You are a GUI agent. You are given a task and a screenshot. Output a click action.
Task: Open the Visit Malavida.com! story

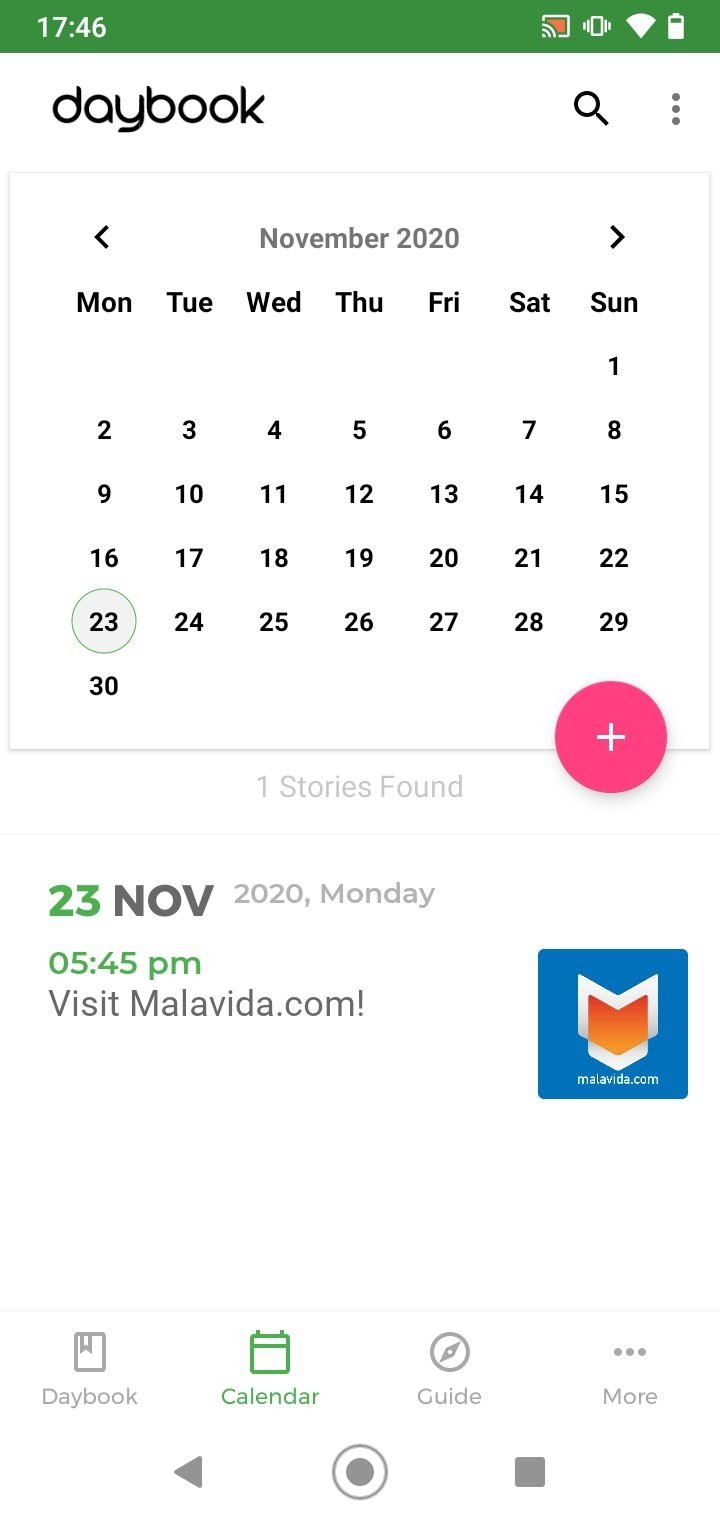[207, 1003]
